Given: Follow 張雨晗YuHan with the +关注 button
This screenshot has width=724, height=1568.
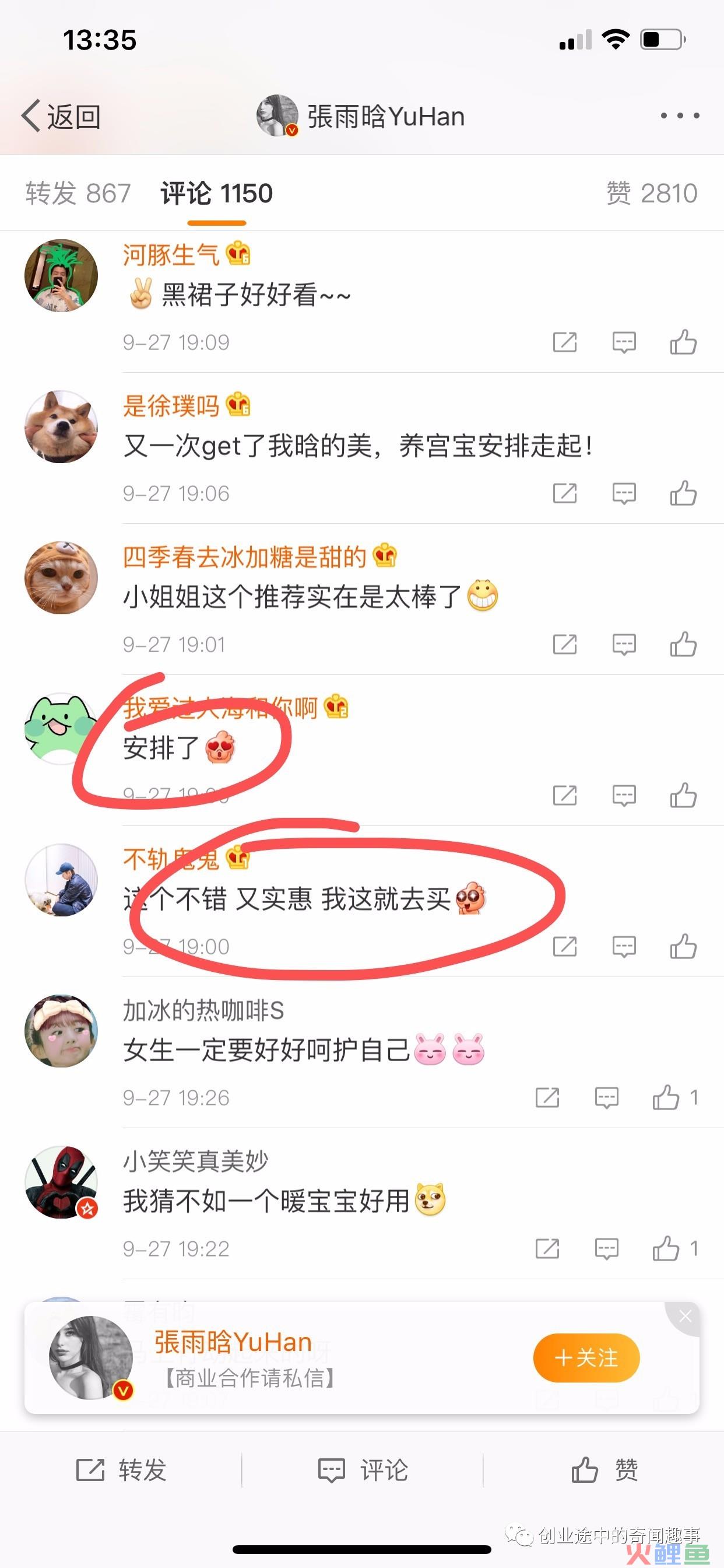Looking at the screenshot, I should coord(586,1357).
